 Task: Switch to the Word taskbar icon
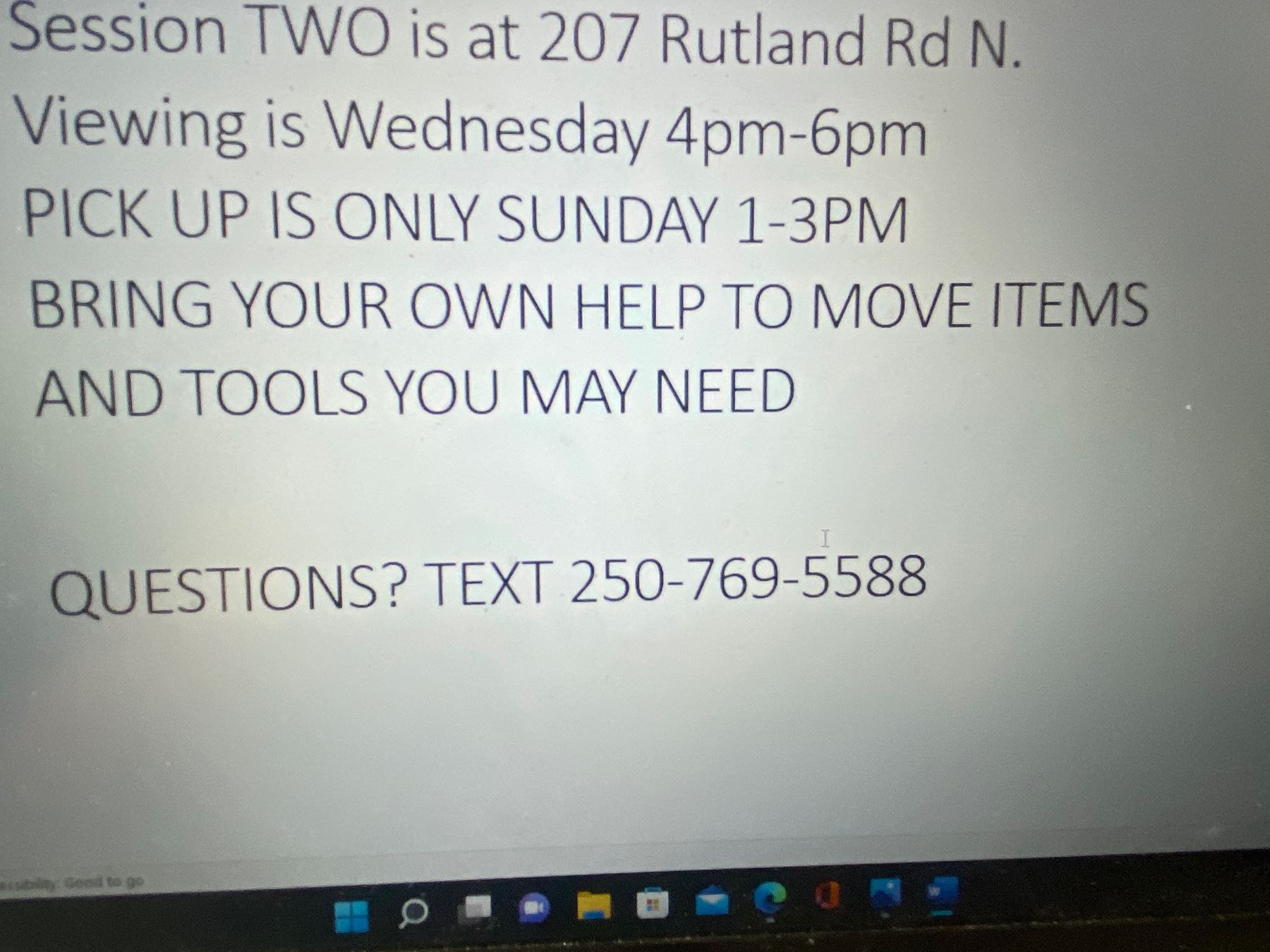coord(943,893)
